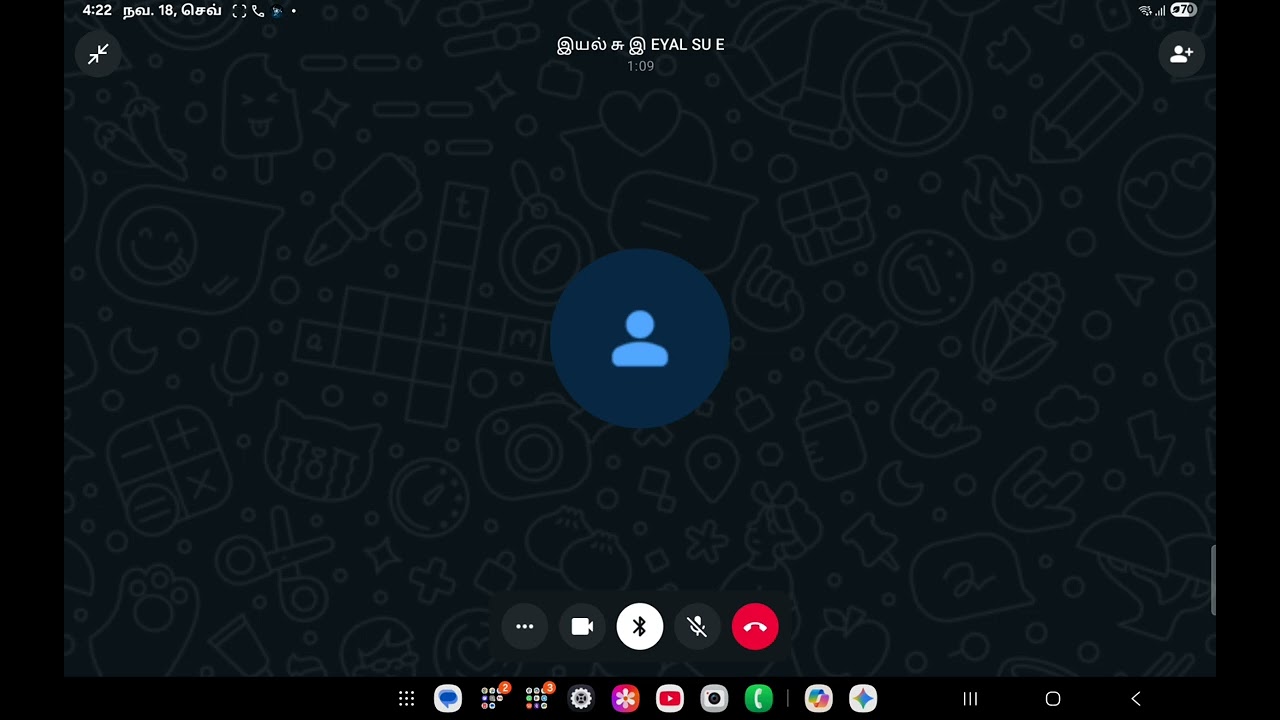Minimize the call screen
Image resolution: width=1280 pixels, height=720 pixels.
click(x=98, y=55)
